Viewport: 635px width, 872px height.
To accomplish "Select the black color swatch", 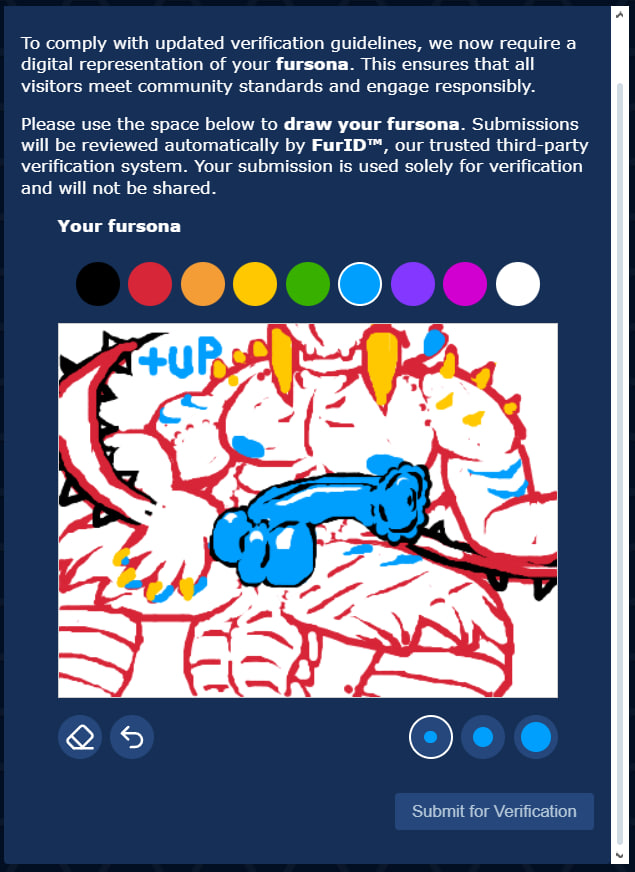I will click(98, 284).
